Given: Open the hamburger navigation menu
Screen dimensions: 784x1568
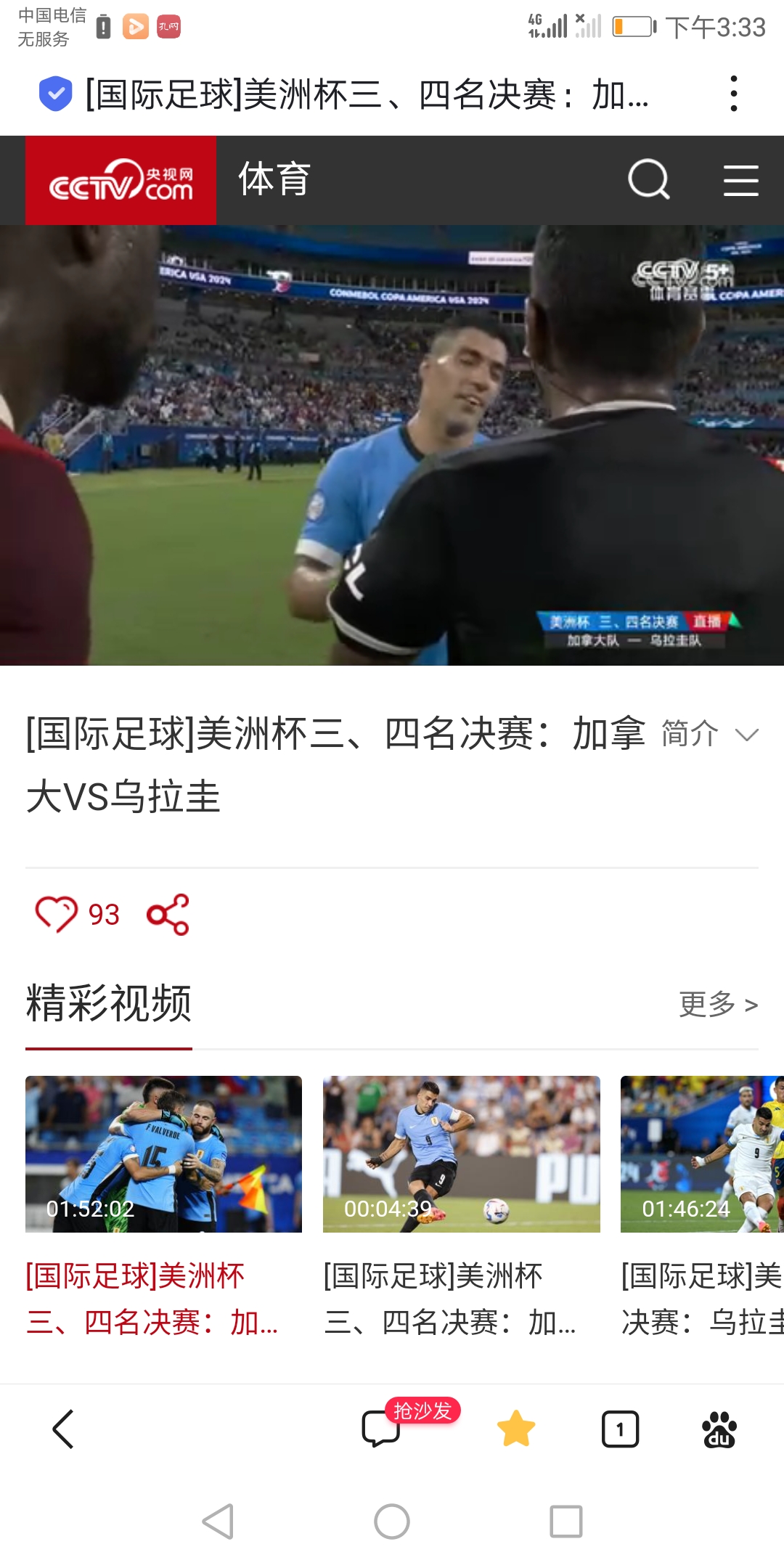Looking at the screenshot, I should pos(740,179).
